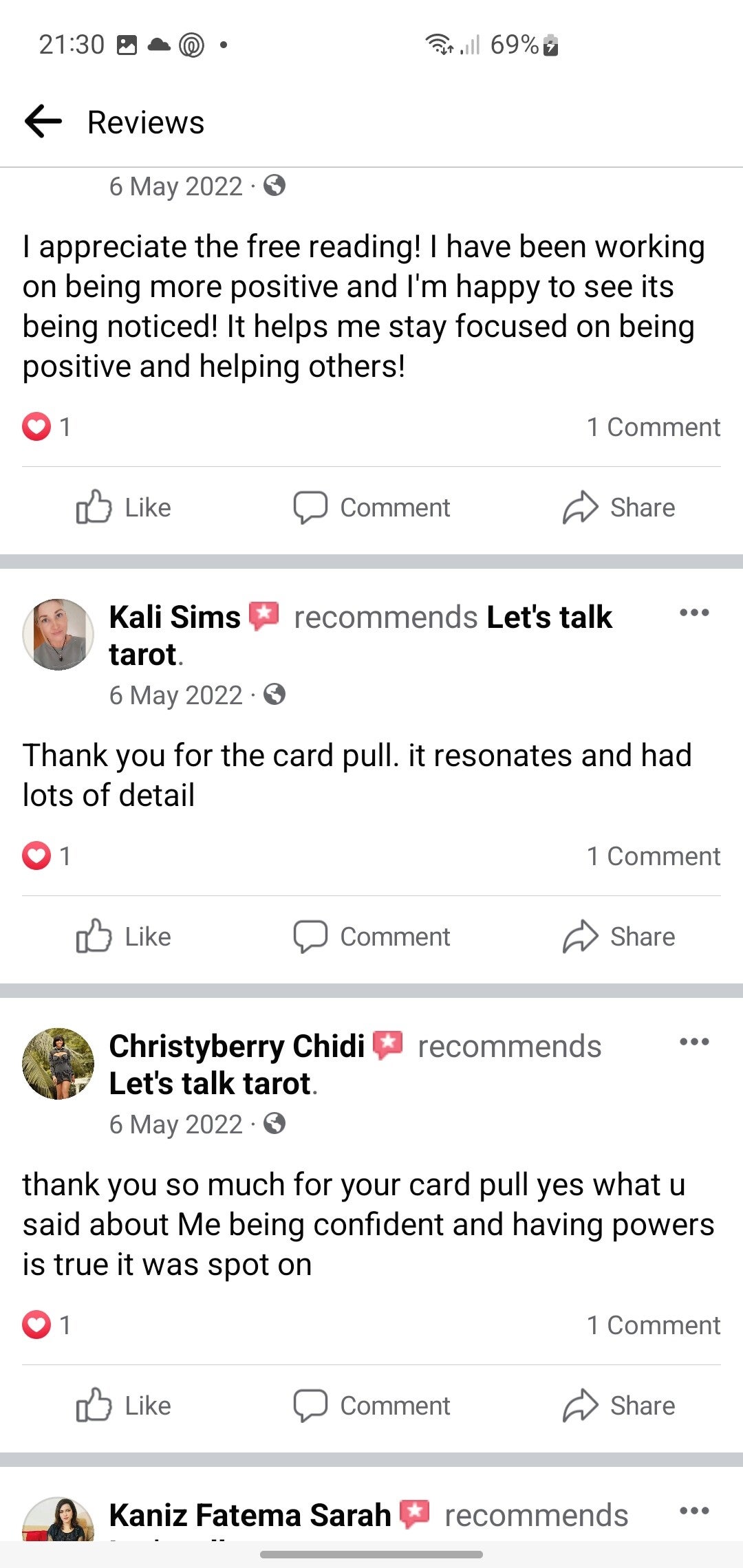Share Kali Sims' review
743x1568 pixels.
[618, 937]
